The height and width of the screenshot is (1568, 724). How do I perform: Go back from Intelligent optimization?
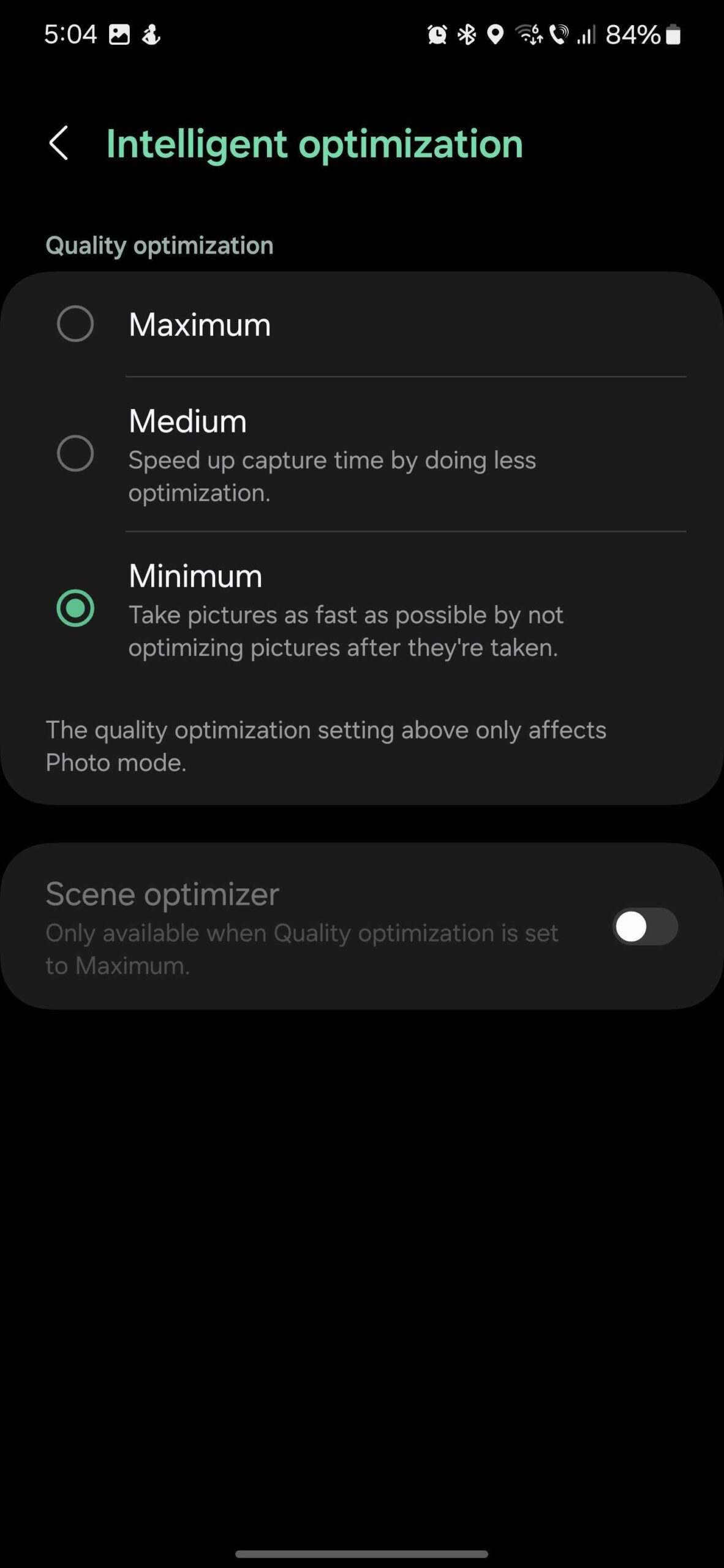coord(59,143)
